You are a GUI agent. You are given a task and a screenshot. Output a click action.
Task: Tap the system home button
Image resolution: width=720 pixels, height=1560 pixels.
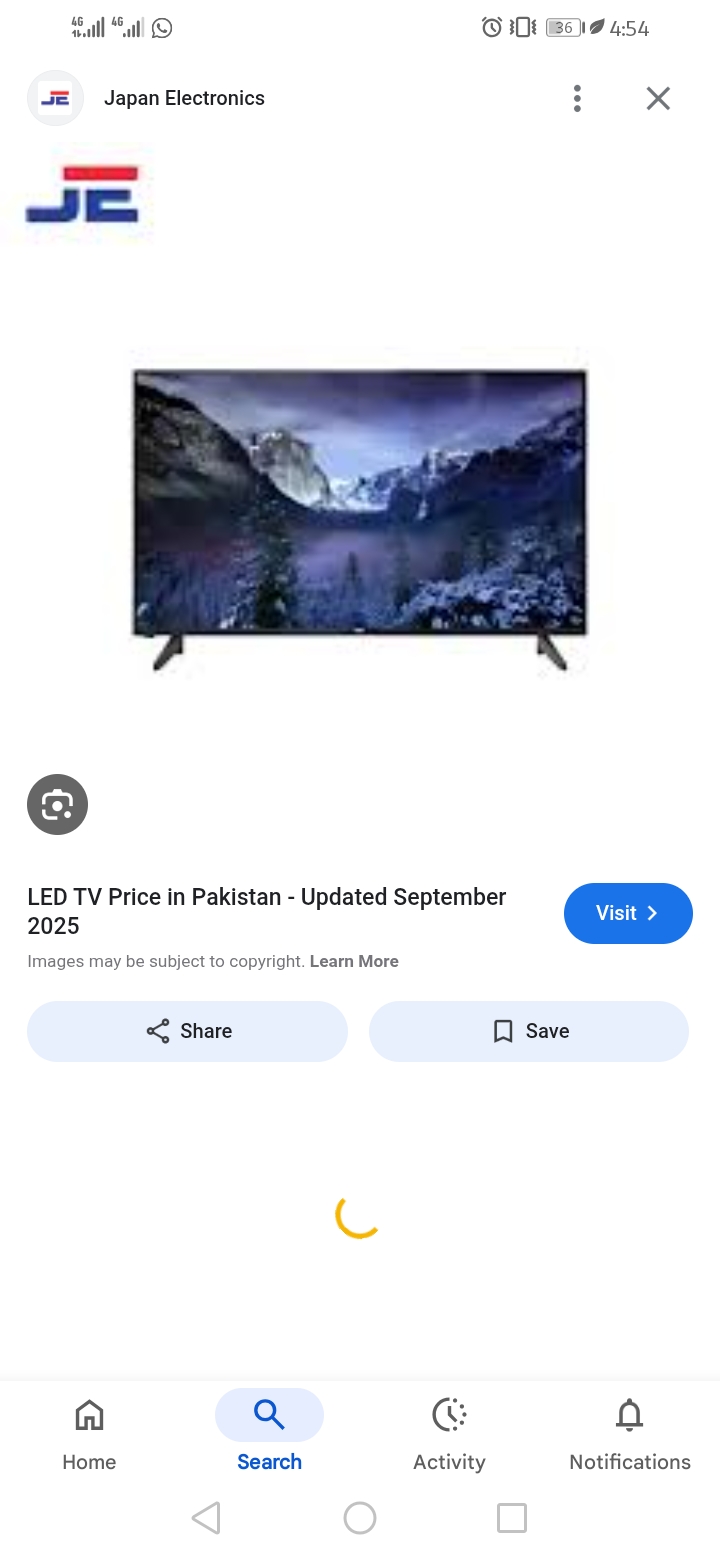coord(360,1518)
